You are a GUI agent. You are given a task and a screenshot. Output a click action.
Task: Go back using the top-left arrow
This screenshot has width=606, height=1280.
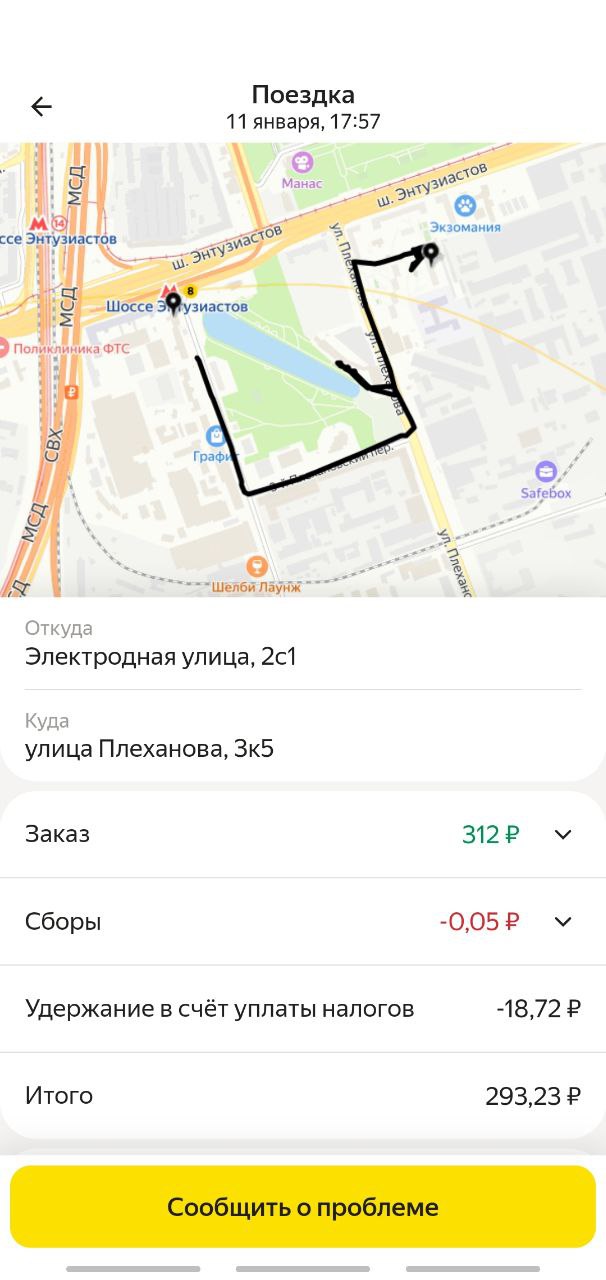41,107
